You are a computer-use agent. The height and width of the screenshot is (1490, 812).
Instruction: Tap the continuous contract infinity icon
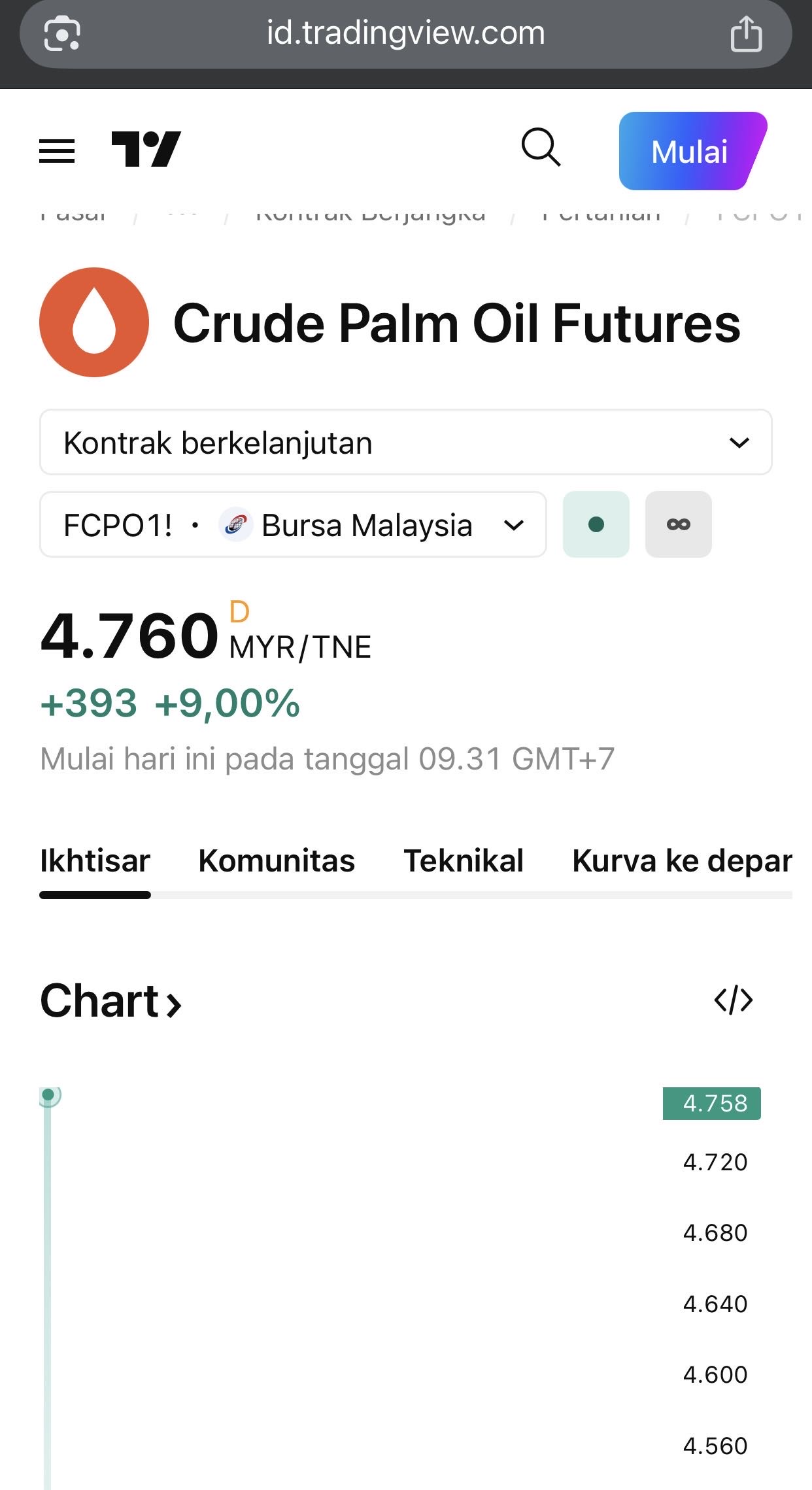click(x=678, y=524)
